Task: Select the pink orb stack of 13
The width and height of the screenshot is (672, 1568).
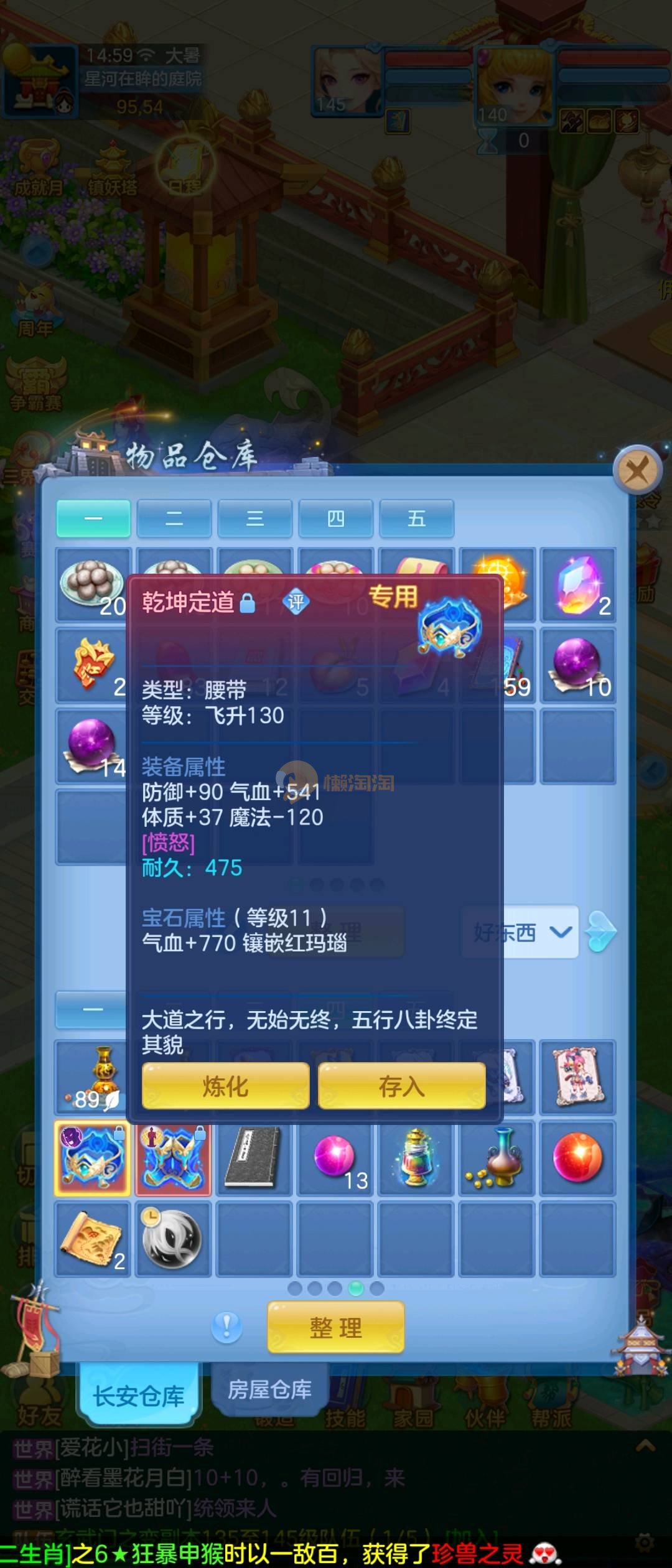Action: [335, 1159]
